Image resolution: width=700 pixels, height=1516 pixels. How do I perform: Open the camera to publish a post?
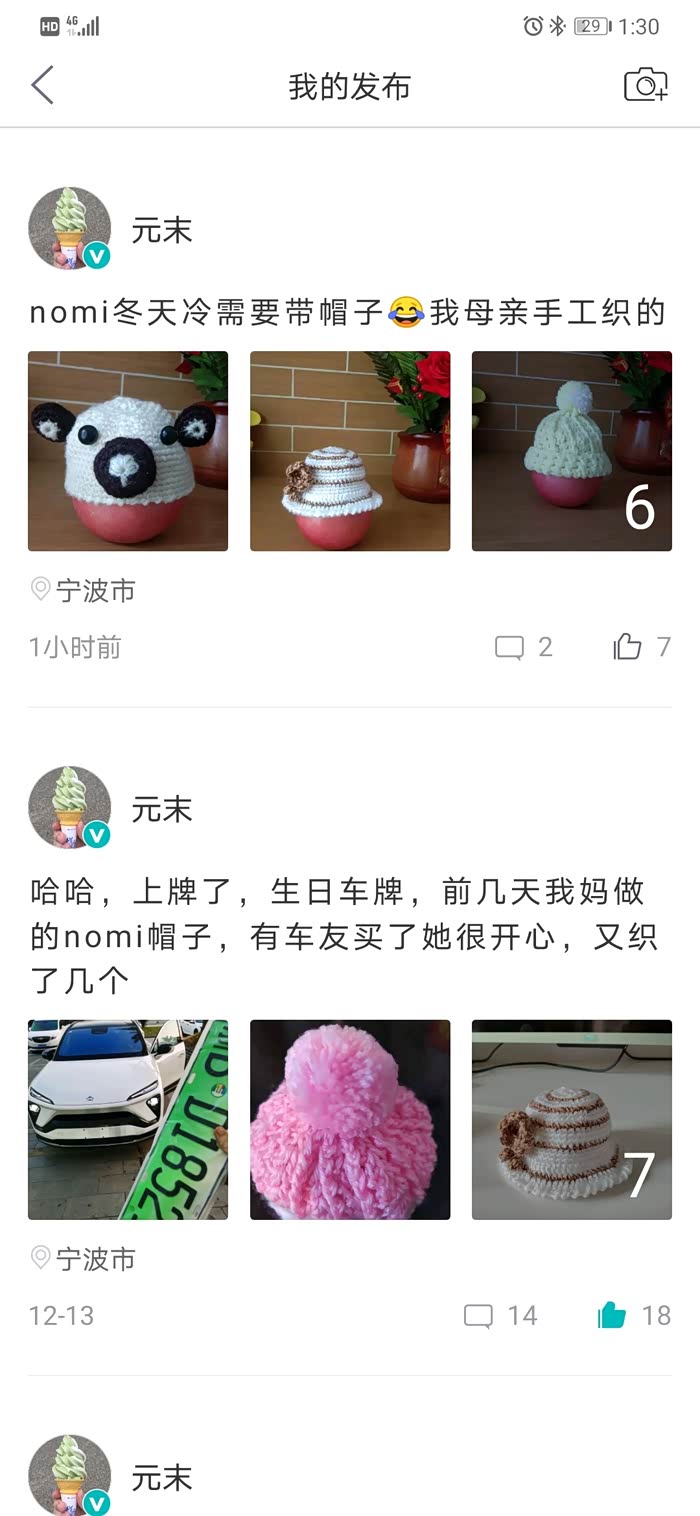click(x=645, y=86)
